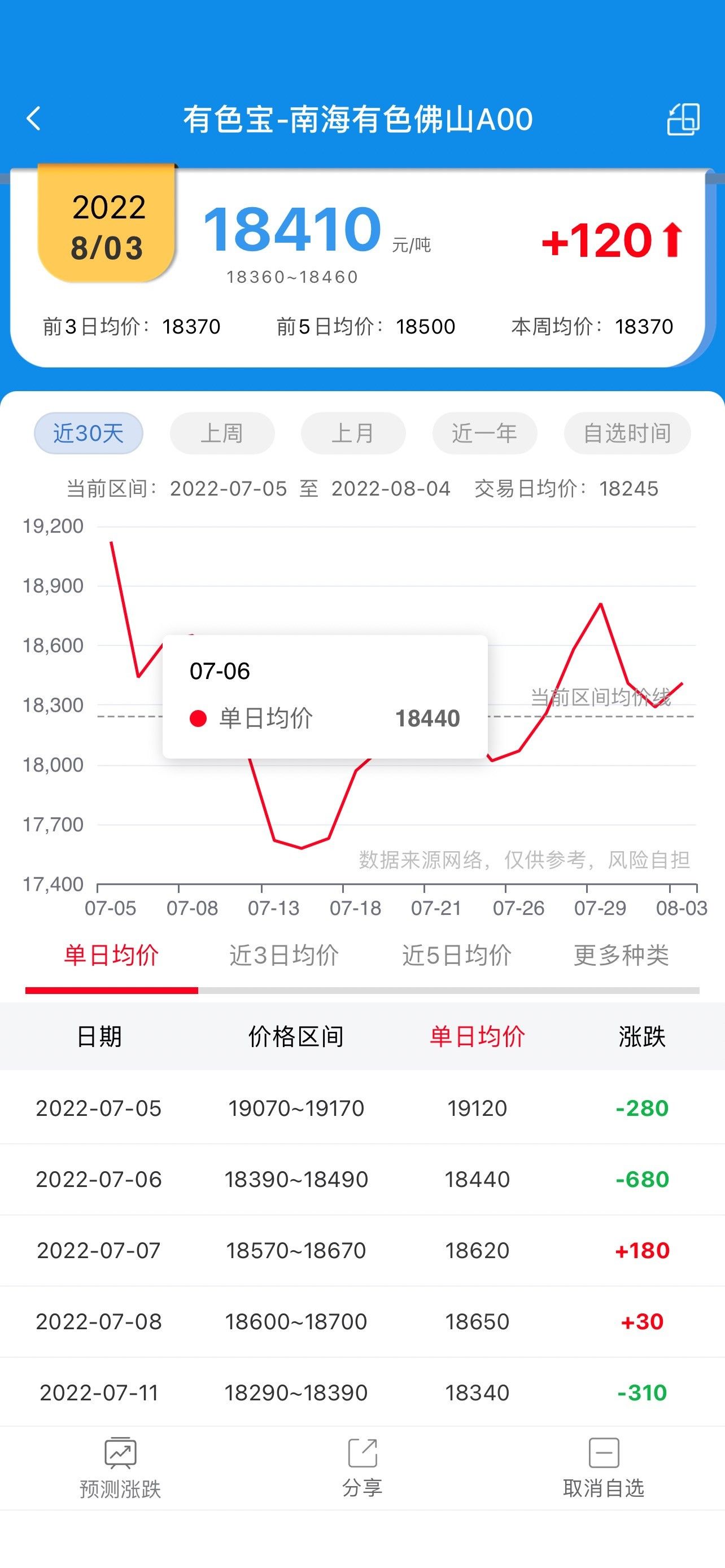Image resolution: width=725 pixels, height=1568 pixels.
Task: Select the 近30天 time range chip
Action: click(88, 433)
